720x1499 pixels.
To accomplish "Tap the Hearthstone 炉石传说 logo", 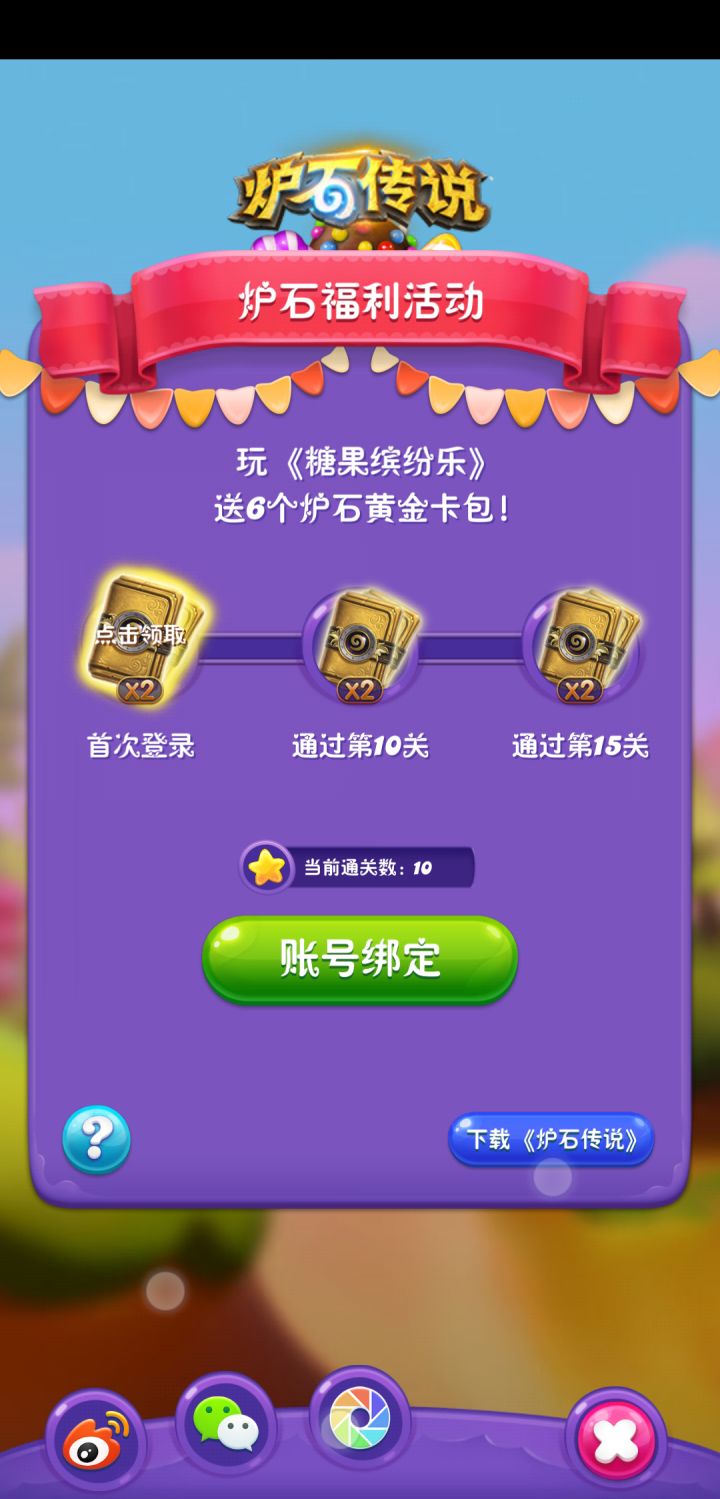I will coord(357,190).
